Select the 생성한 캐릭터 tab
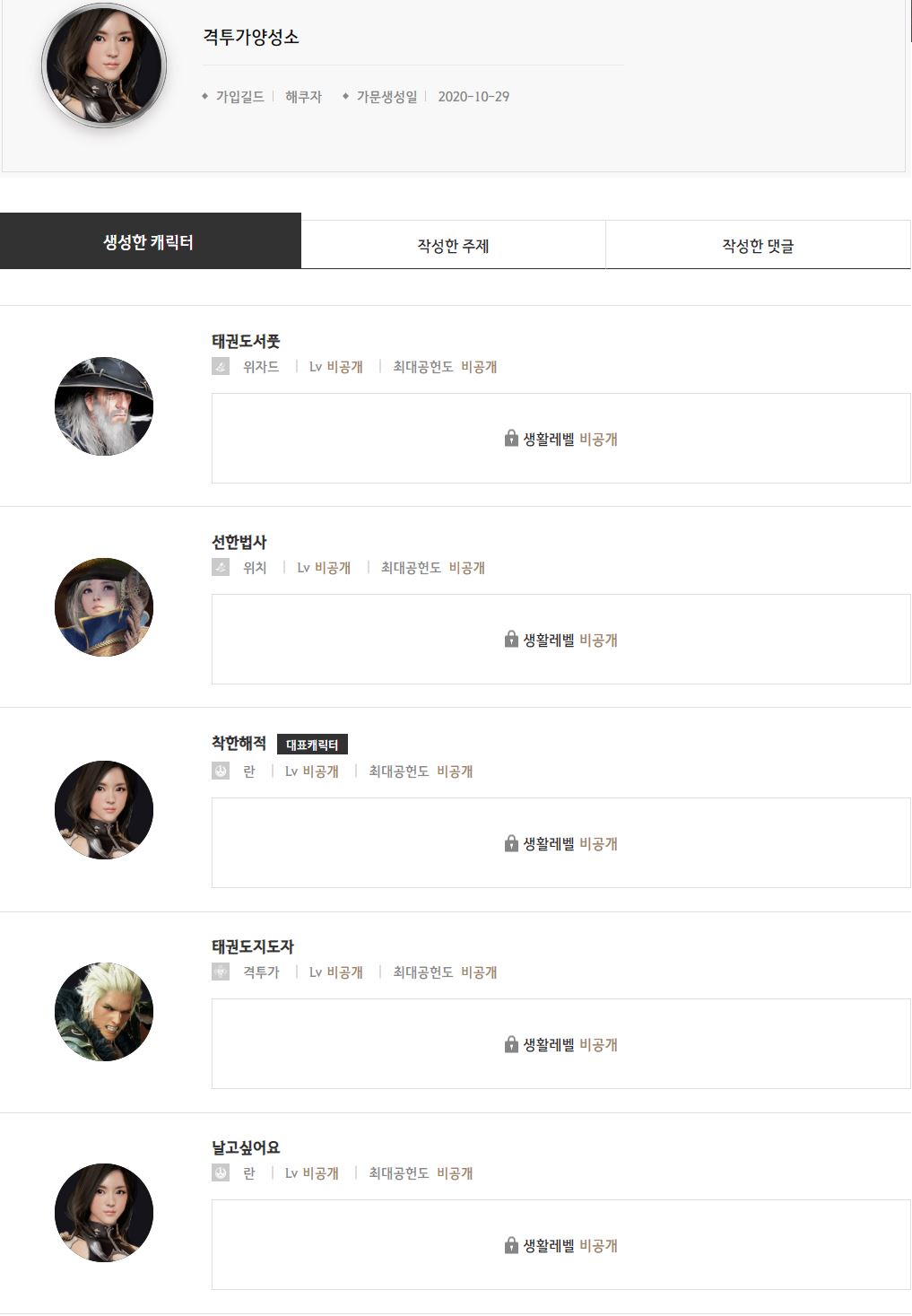Image resolution: width=912 pixels, height=1316 pixels. (x=150, y=242)
